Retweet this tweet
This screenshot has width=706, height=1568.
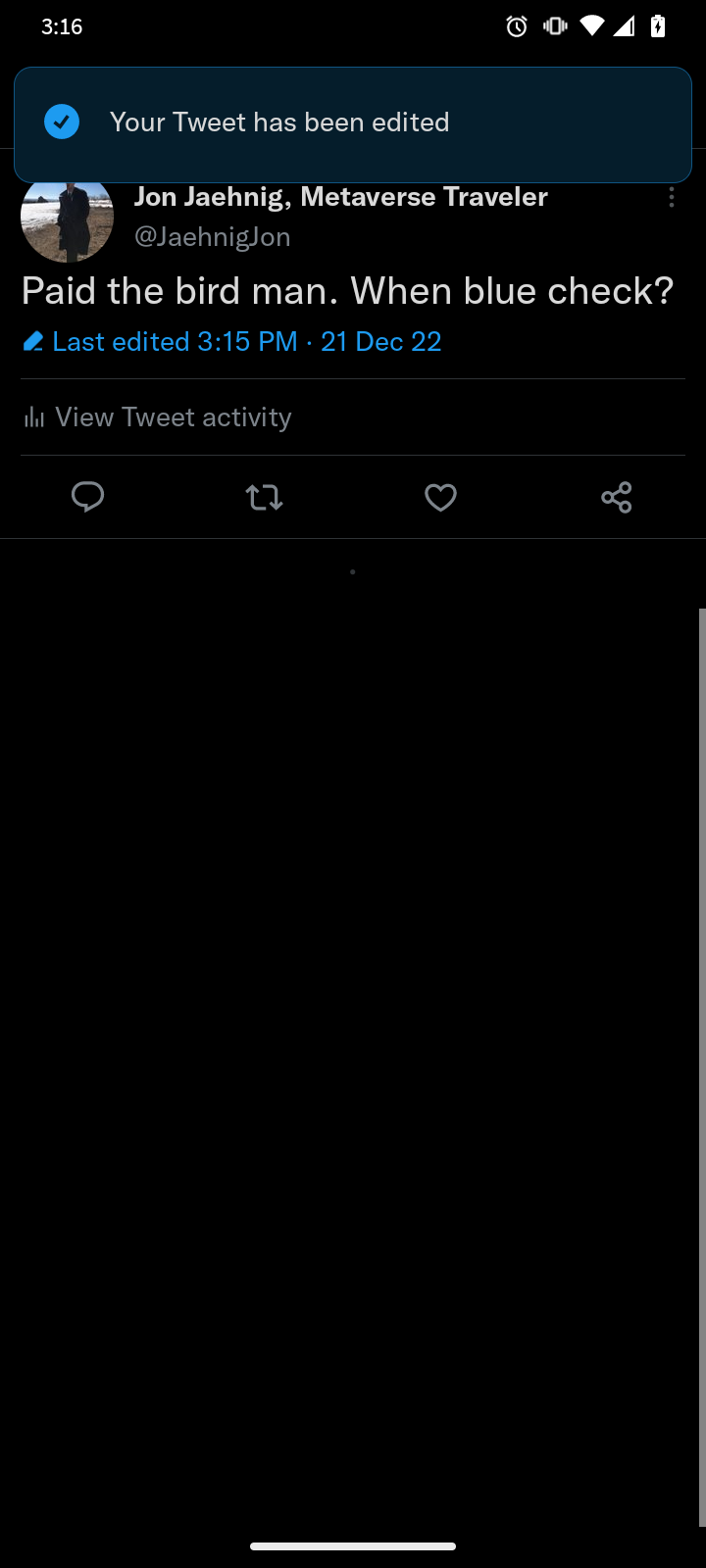(x=264, y=498)
